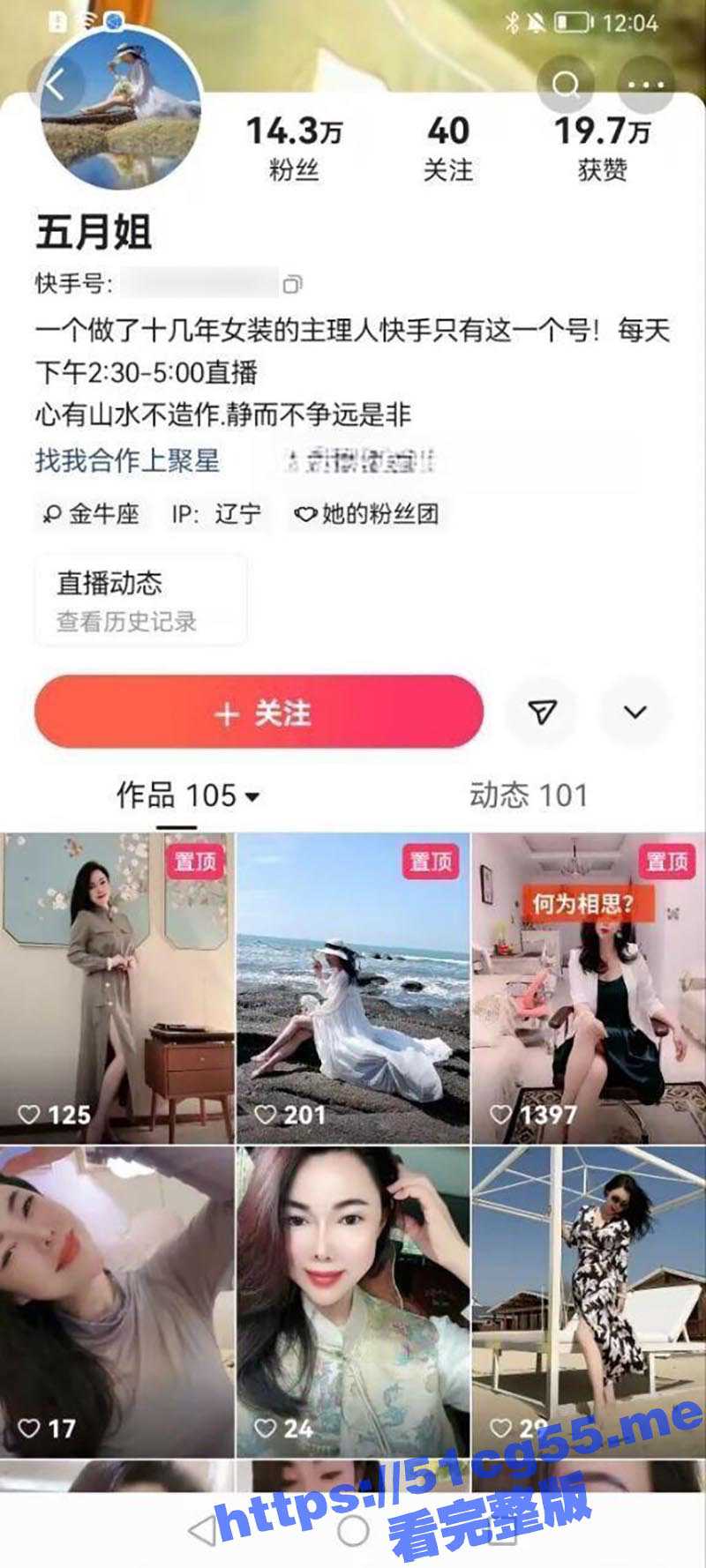The height and width of the screenshot is (1568, 706).
Task: Open the 何为相思? video with 1397 likes
Action: coord(589,988)
